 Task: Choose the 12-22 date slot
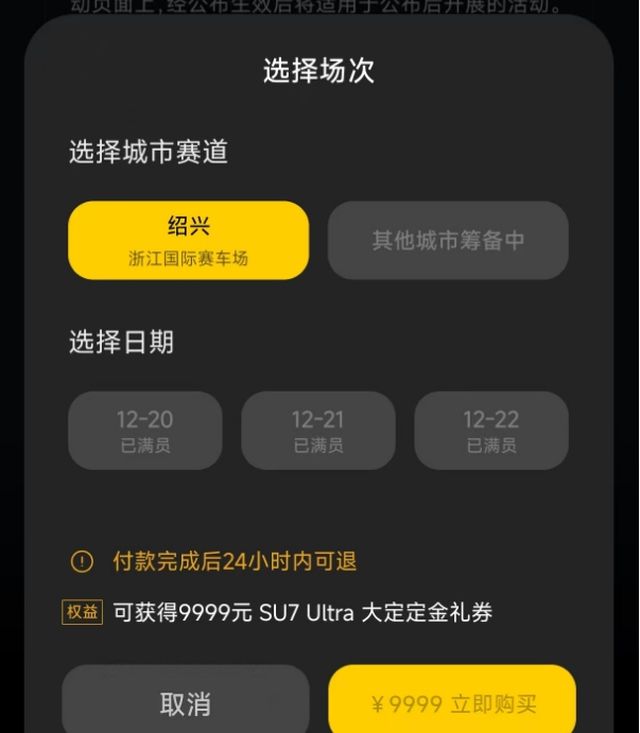tap(491, 430)
